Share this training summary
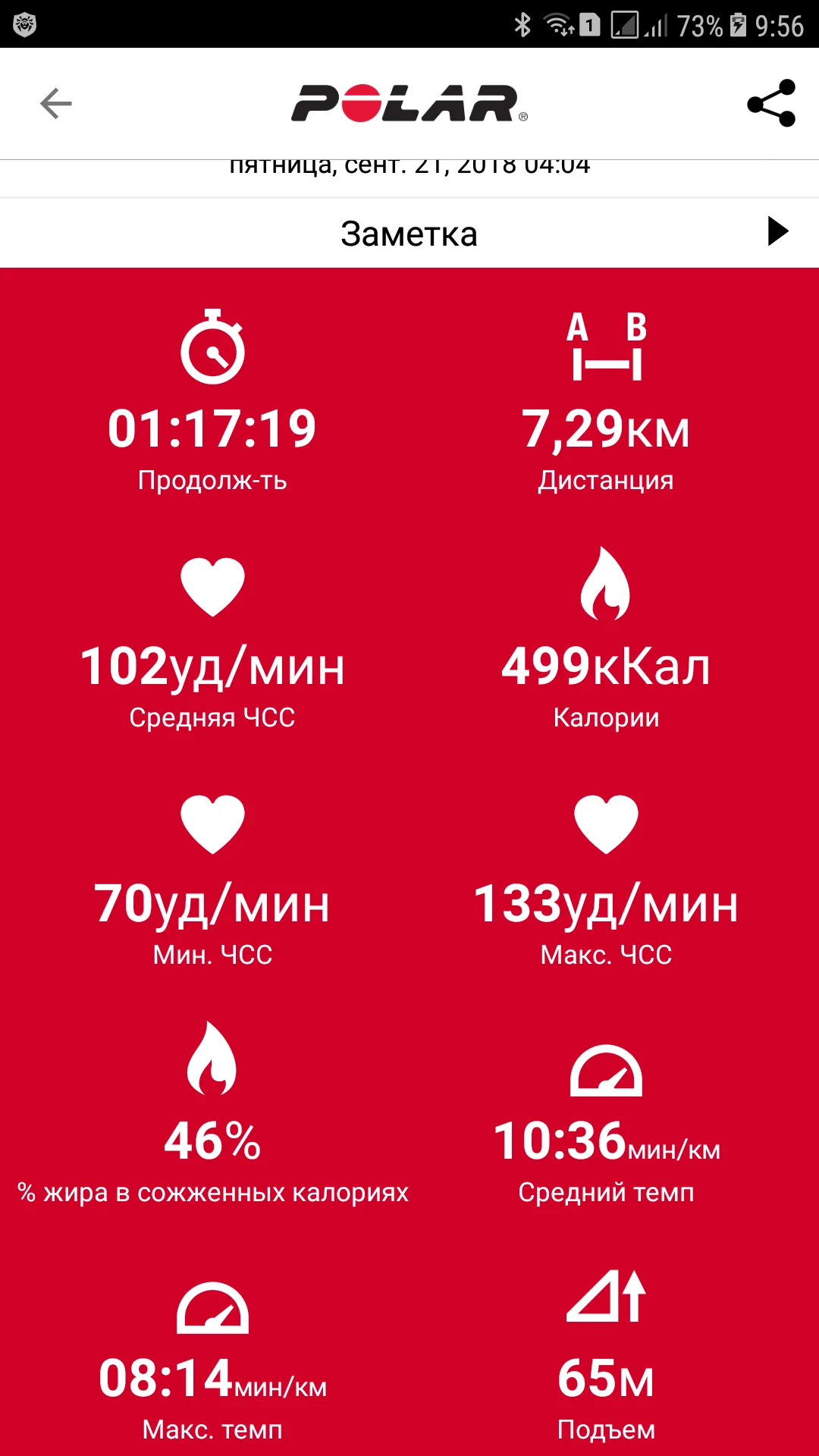This screenshot has height=1456, width=819. click(x=770, y=103)
